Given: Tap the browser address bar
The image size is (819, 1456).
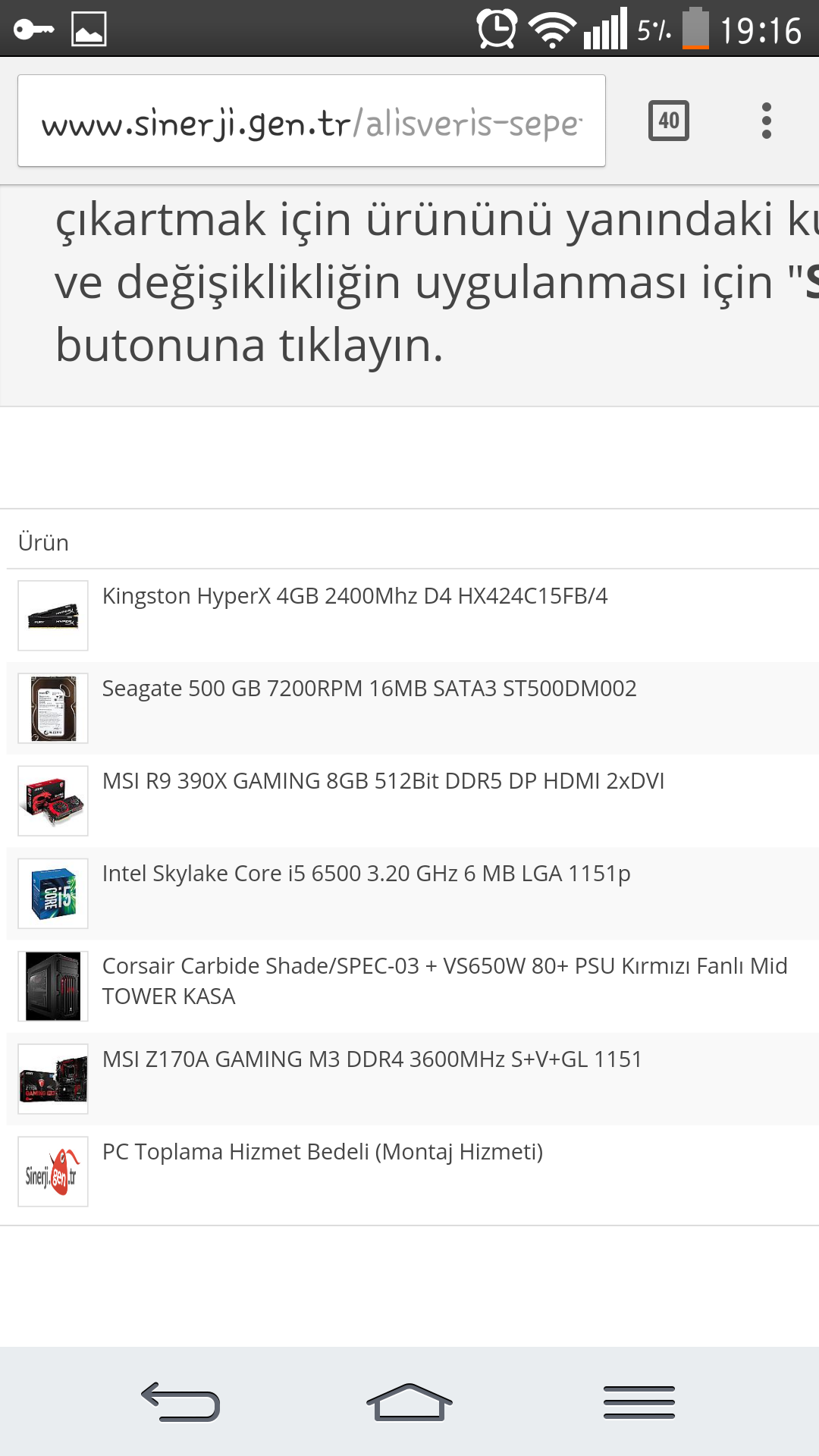Looking at the screenshot, I should [311, 121].
